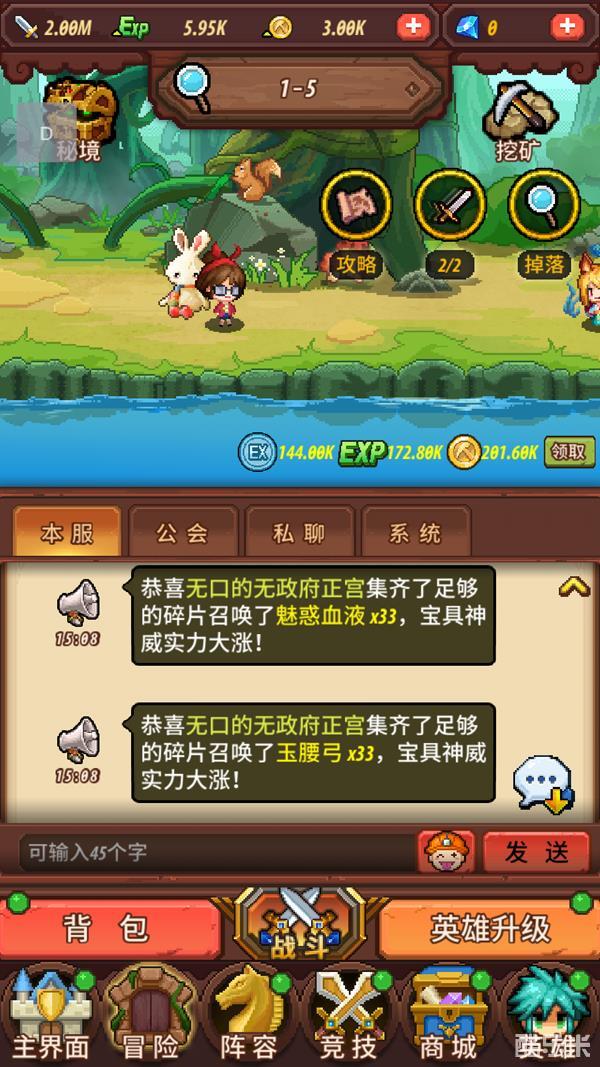Send the chat message with 发送
This screenshot has height=1067, width=600.
coord(536,852)
